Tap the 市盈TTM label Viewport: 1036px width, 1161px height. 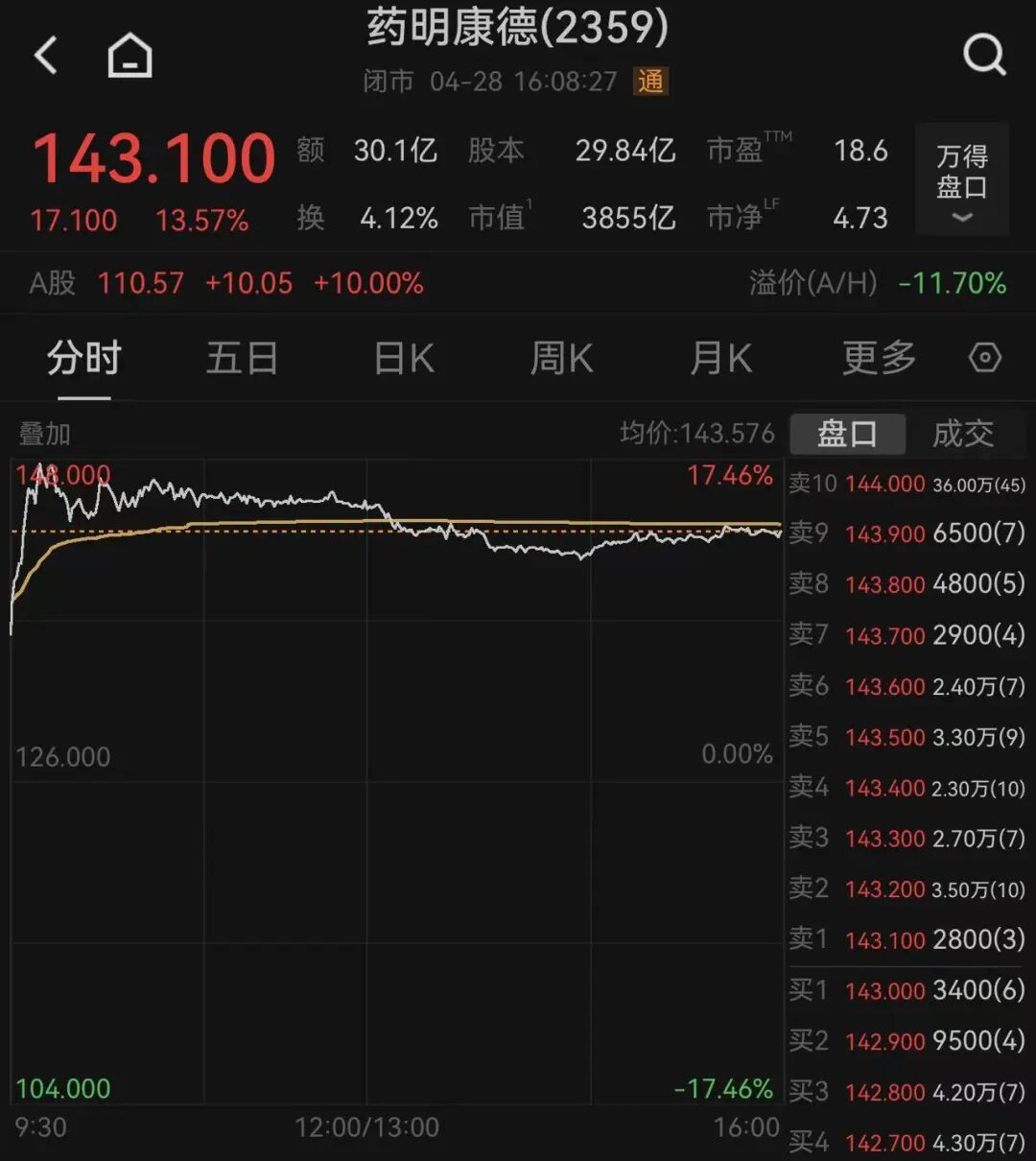[x=748, y=149]
